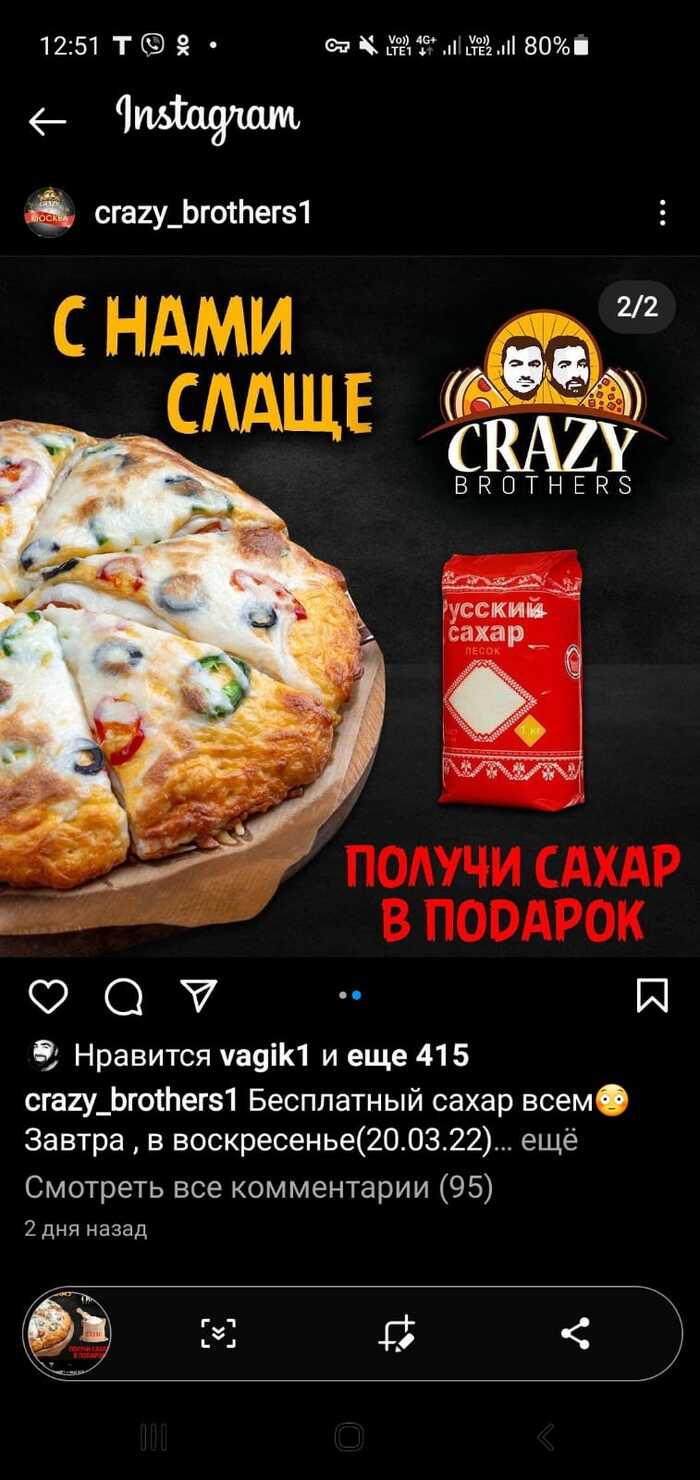Screen dimensions: 700x1480
Task: Start scroll capture of the screenshot
Action: click(x=218, y=1333)
